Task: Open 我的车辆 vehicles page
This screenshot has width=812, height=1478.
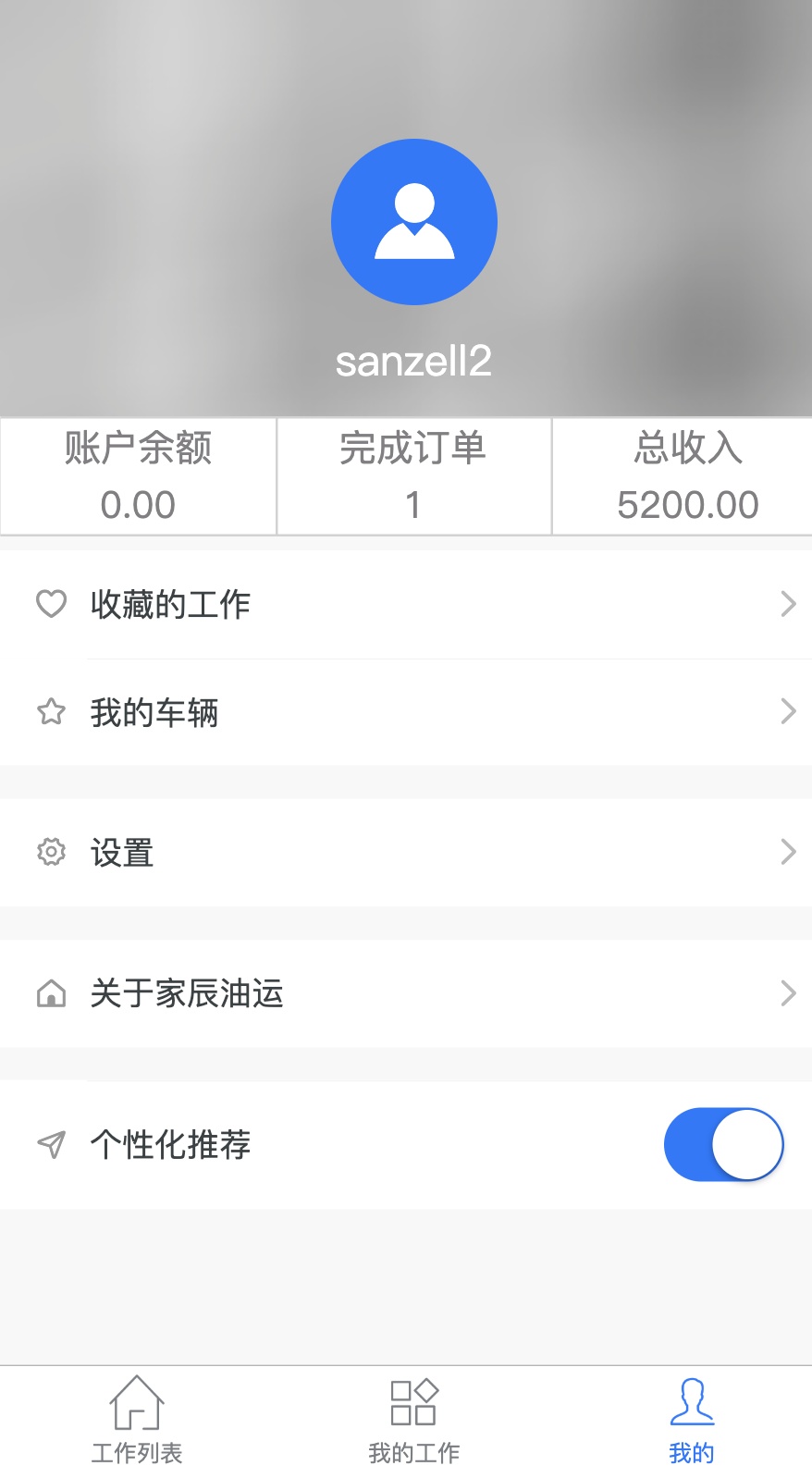Action: [406, 712]
